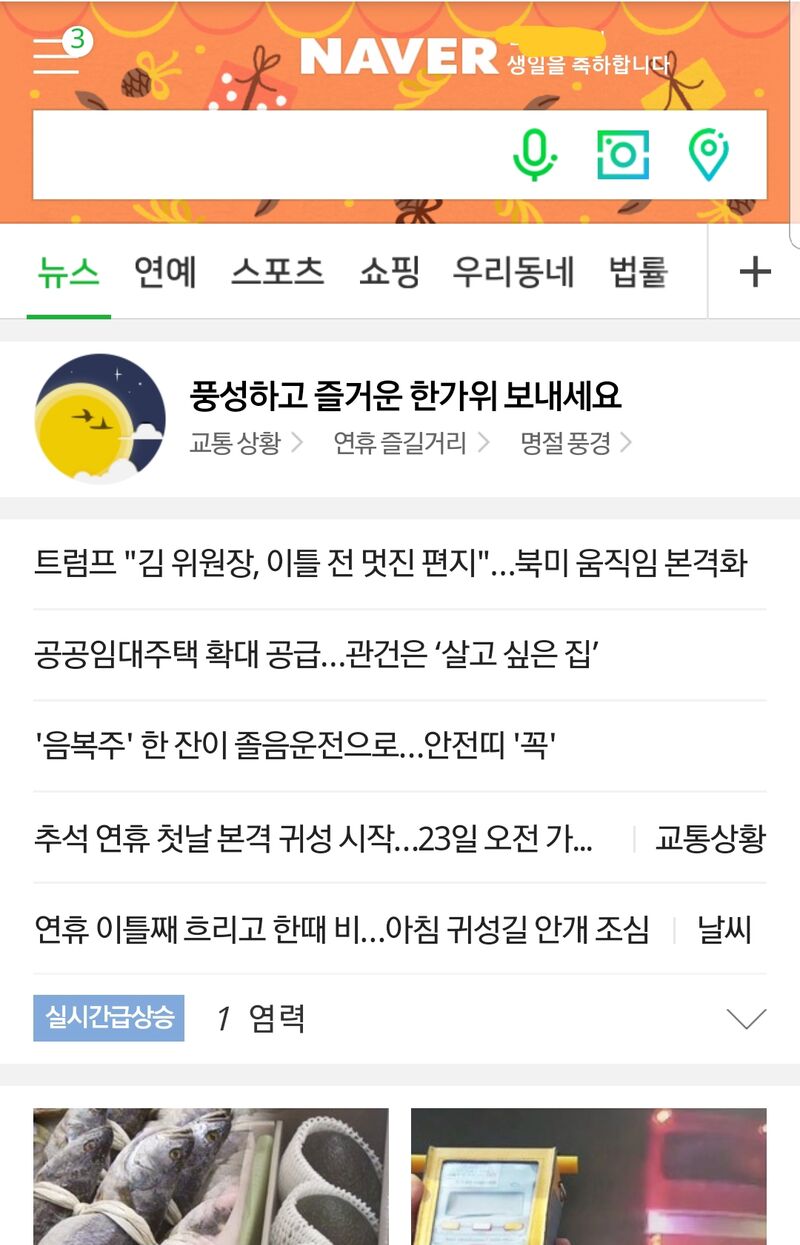The image size is (800, 1245).
Task: Start voice search with the microphone
Action: [x=534, y=155]
